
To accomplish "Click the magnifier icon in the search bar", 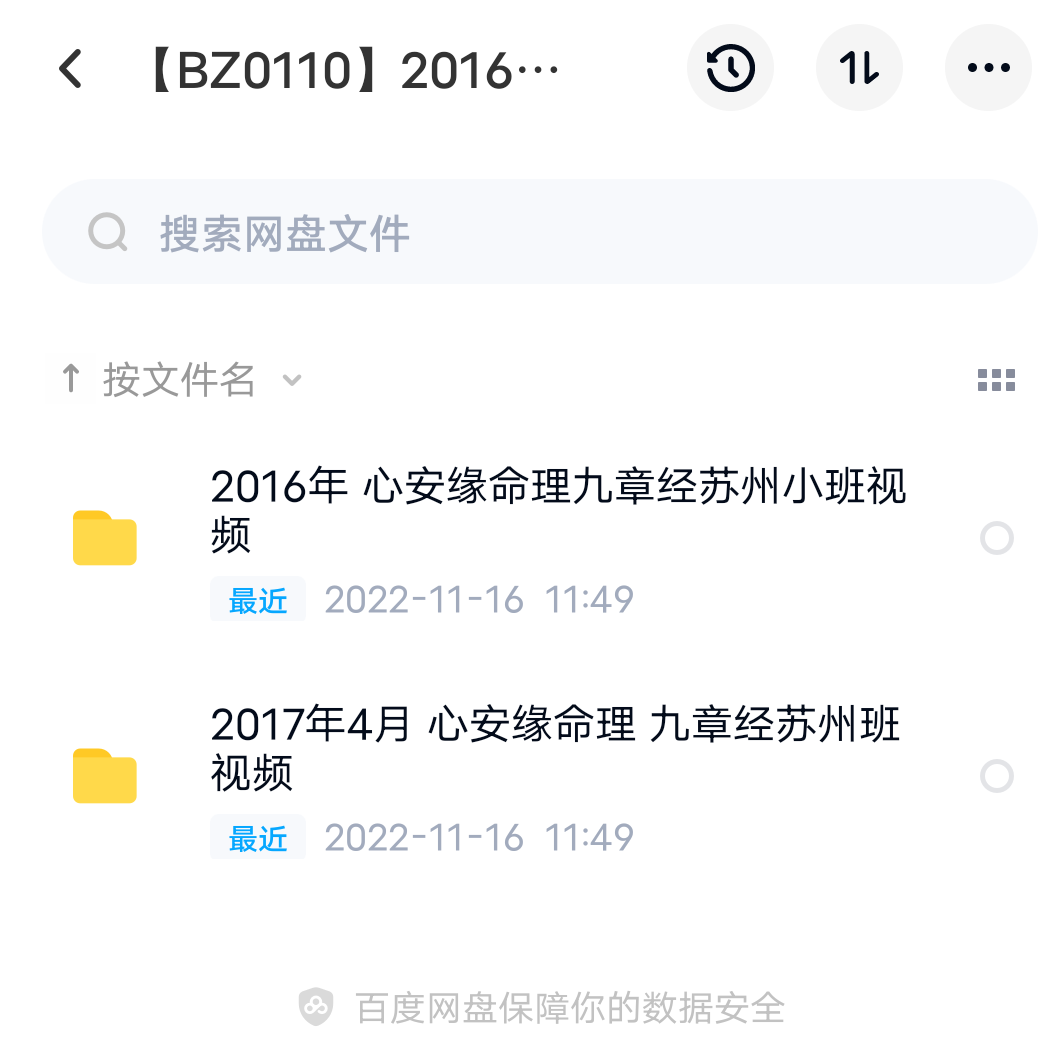I will [x=107, y=232].
